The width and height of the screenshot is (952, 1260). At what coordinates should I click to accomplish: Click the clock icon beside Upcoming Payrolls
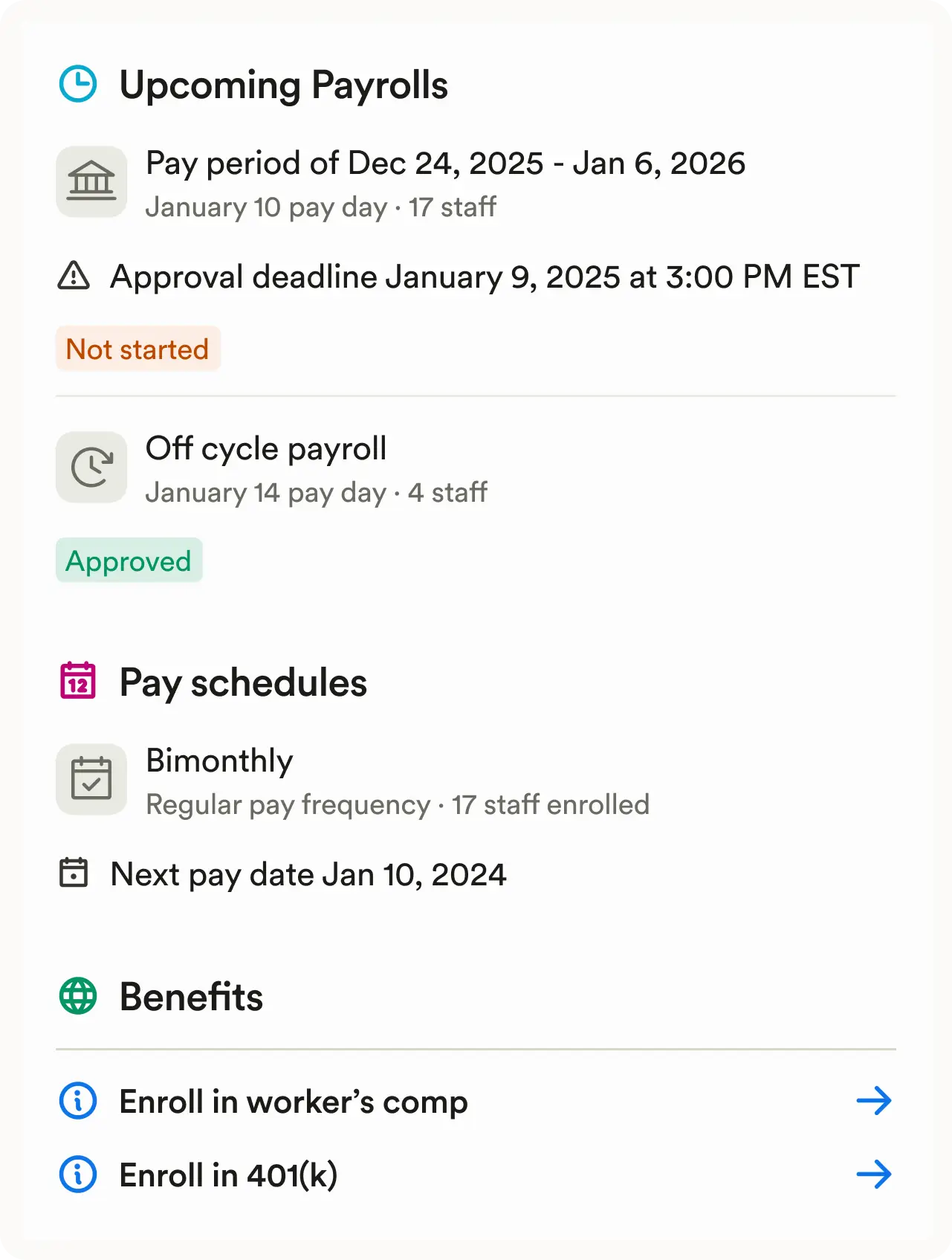(x=78, y=83)
